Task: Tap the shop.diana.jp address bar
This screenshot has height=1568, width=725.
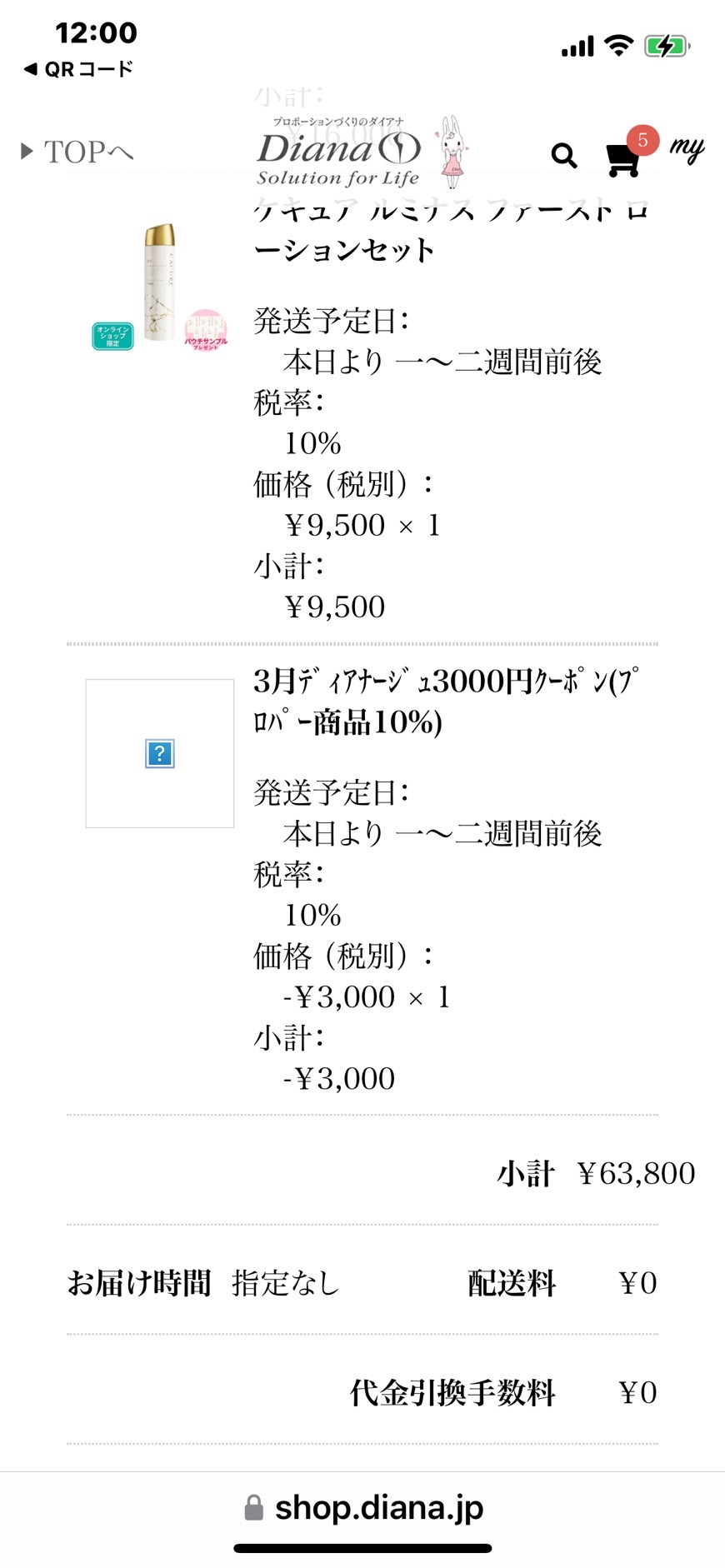Action: [x=363, y=1507]
